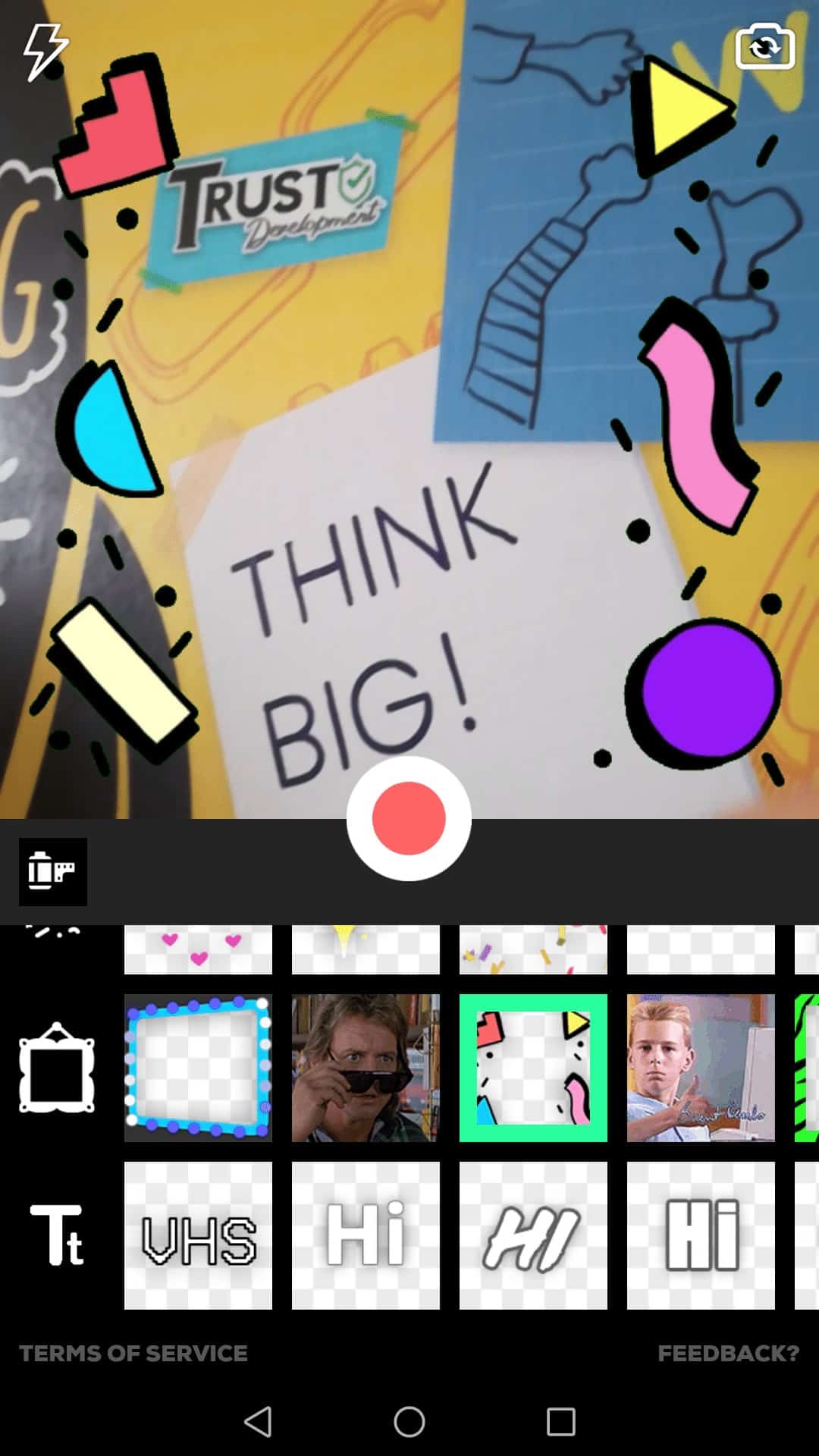This screenshot has height=1456, width=819.
Task: Select the blue dotted frame overlay
Action: 198,1068
